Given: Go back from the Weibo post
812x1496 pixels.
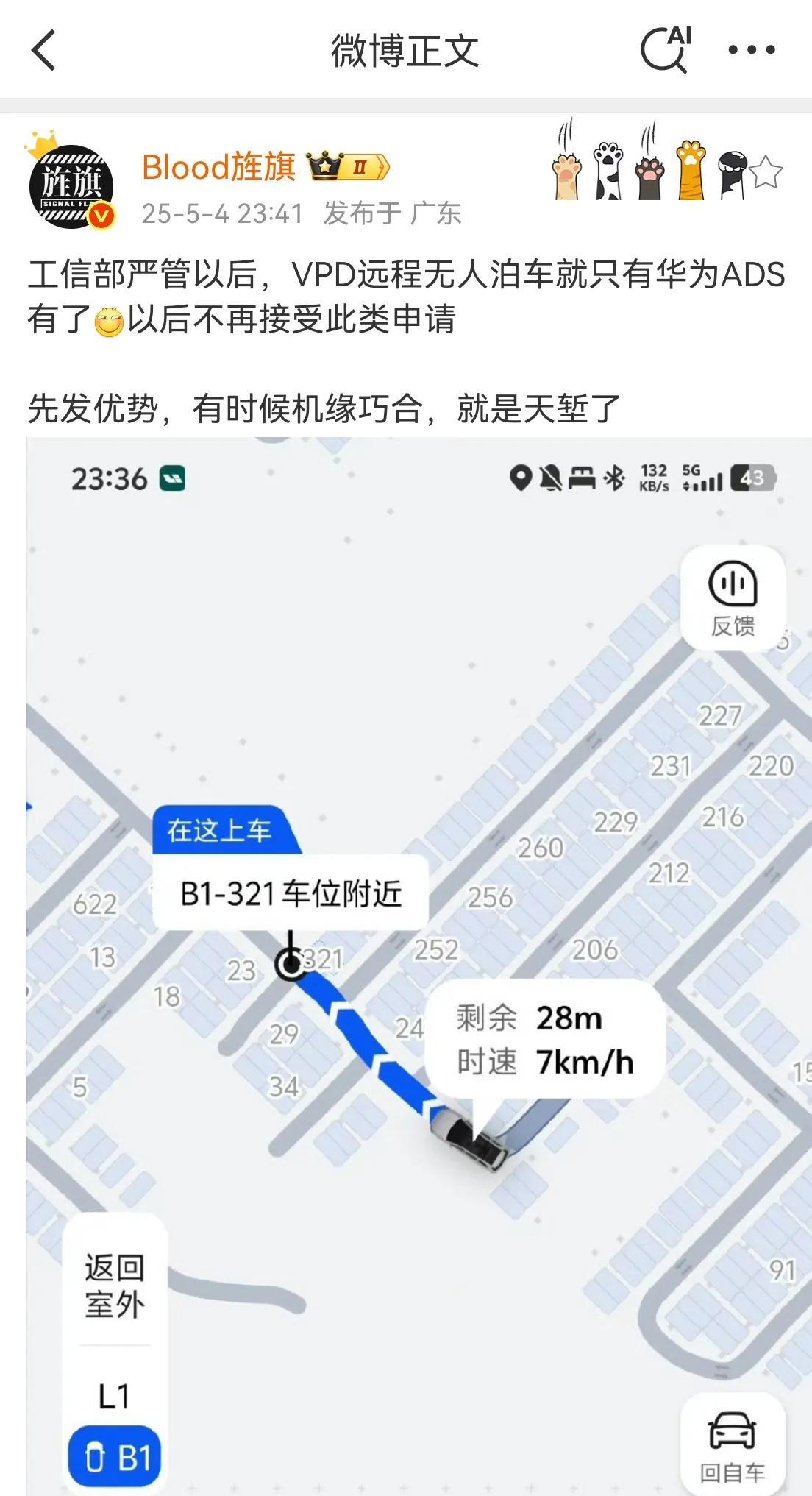Looking at the screenshot, I should [x=44, y=50].
